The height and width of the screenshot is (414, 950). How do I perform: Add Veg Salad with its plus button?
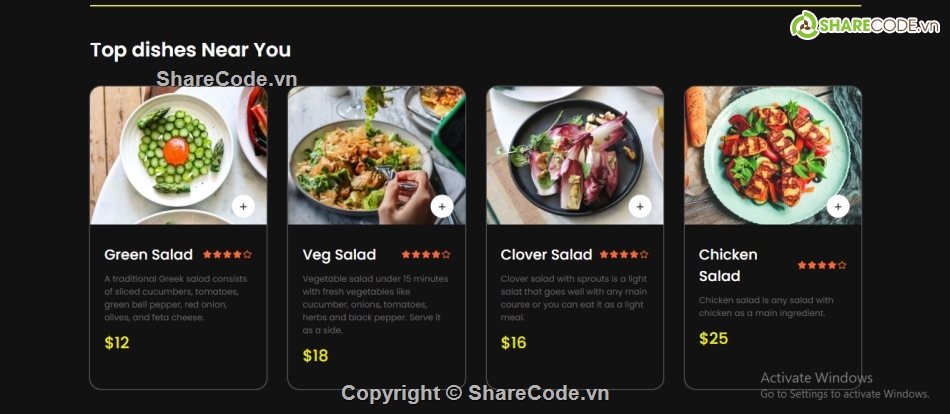point(442,206)
